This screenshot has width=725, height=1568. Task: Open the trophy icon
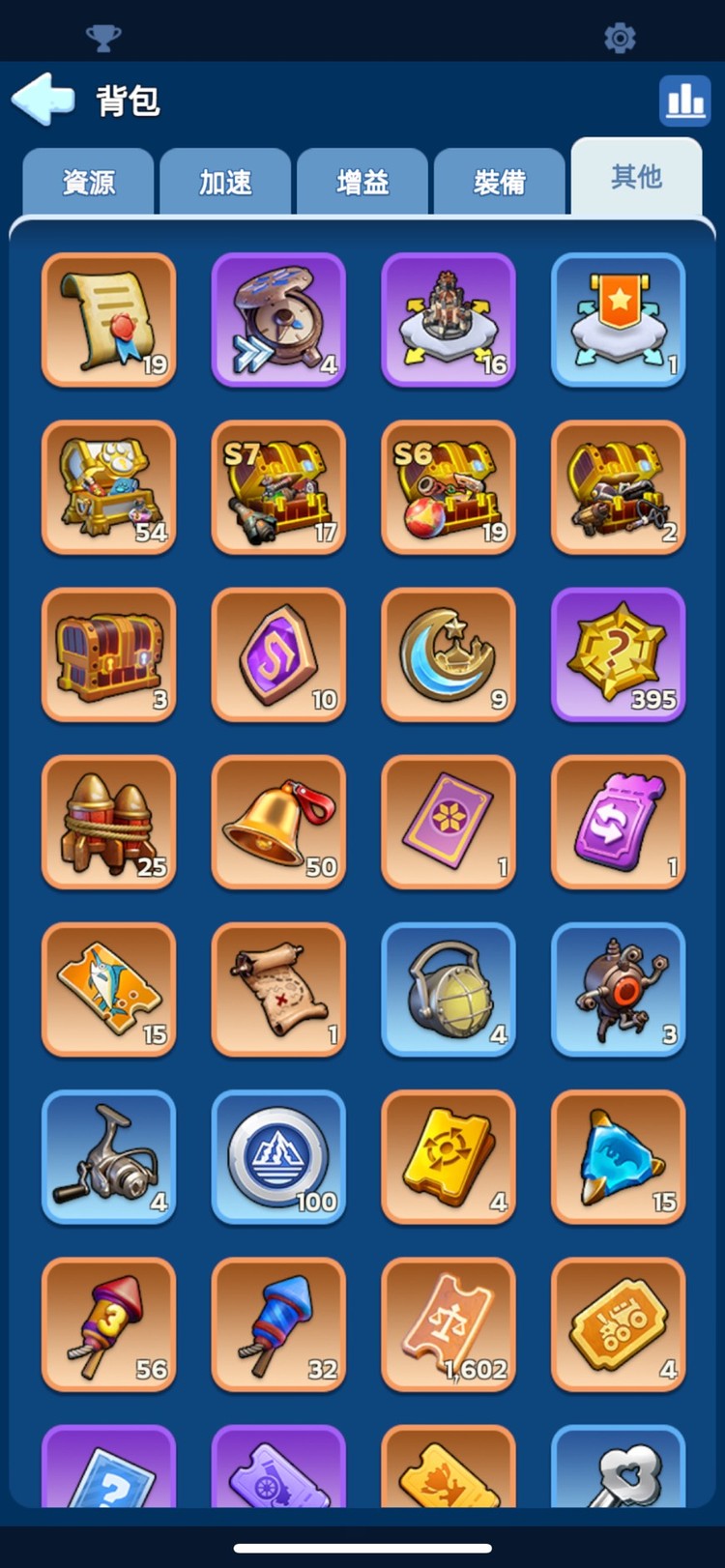point(103,38)
